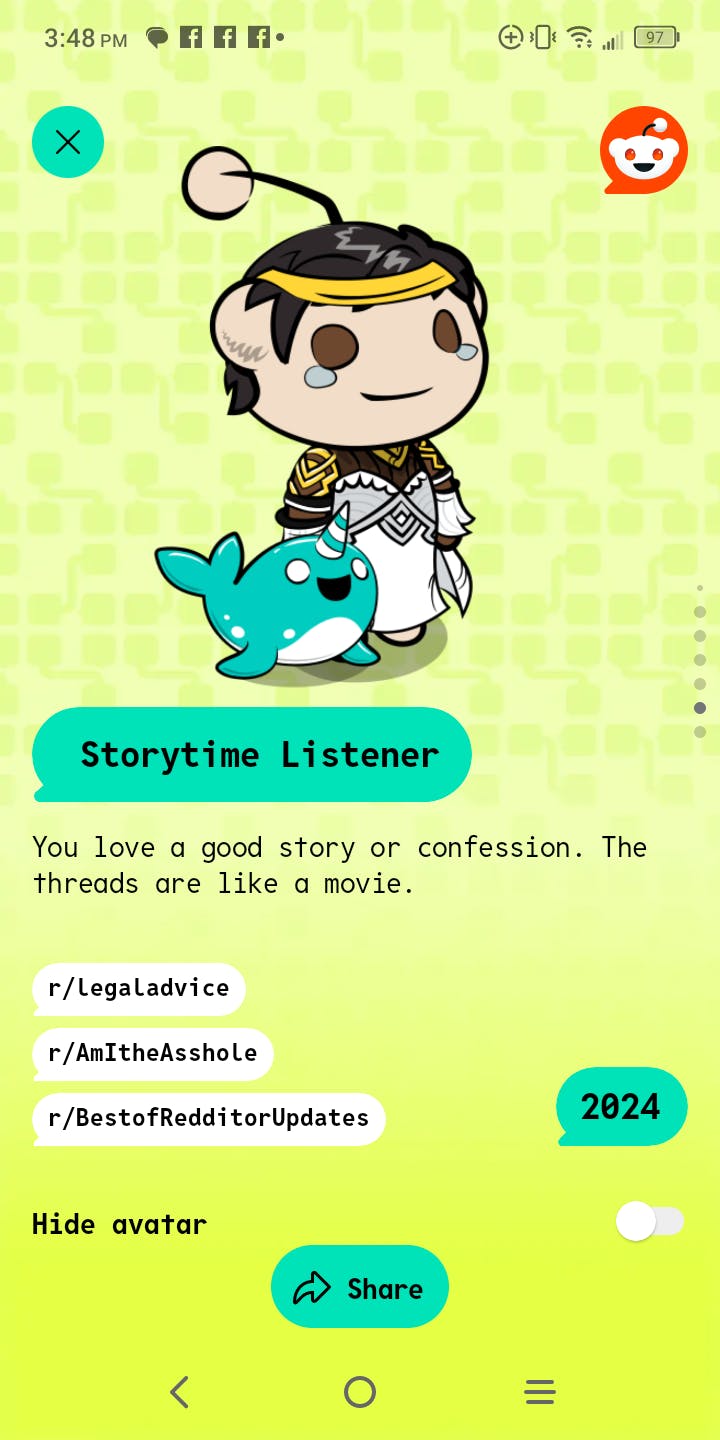Image resolution: width=720 pixels, height=1440 pixels.
Task: Tap the vibrate mode status icon
Action: [x=541, y=37]
